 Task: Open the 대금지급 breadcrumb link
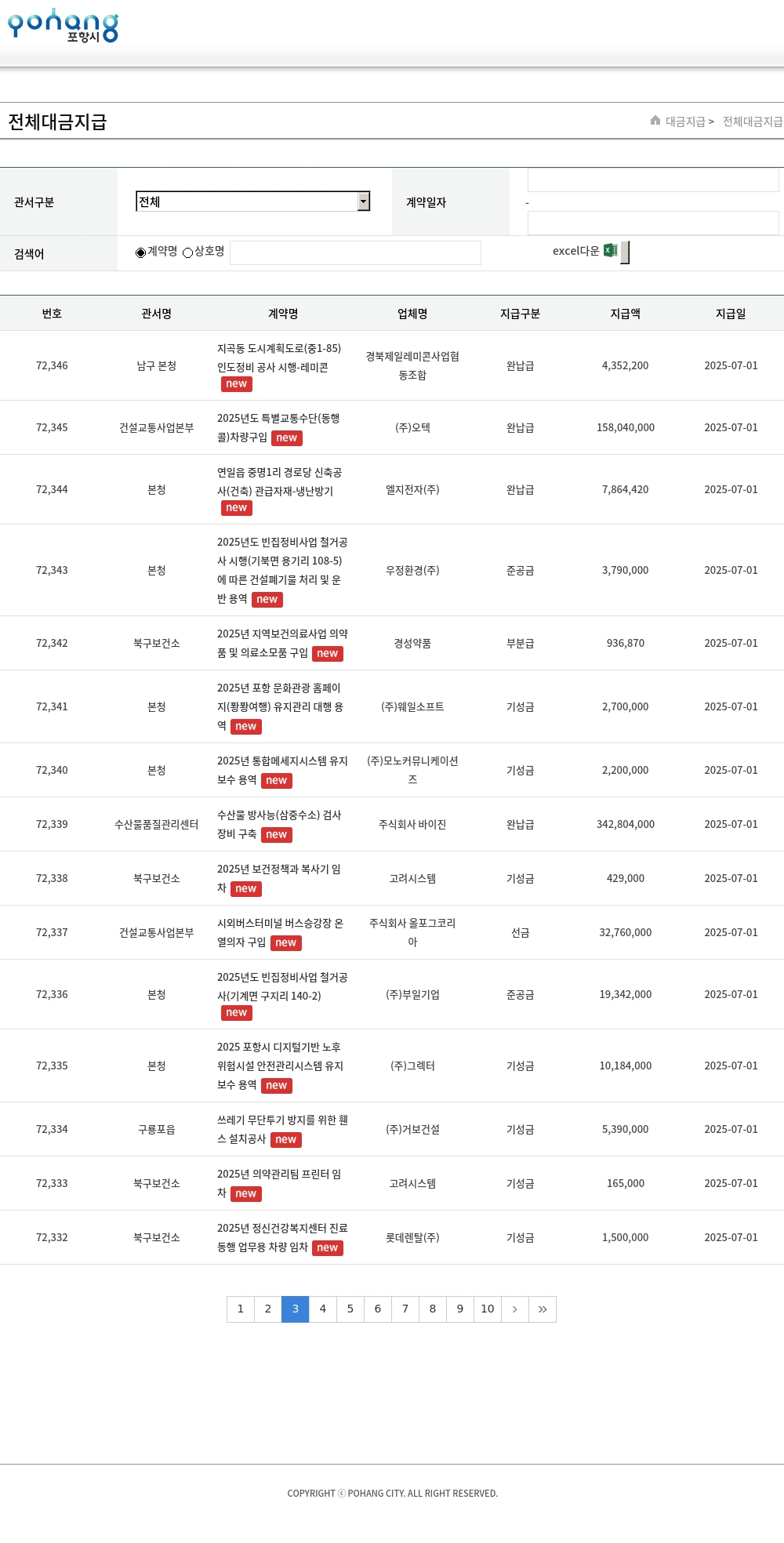[685, 122]
